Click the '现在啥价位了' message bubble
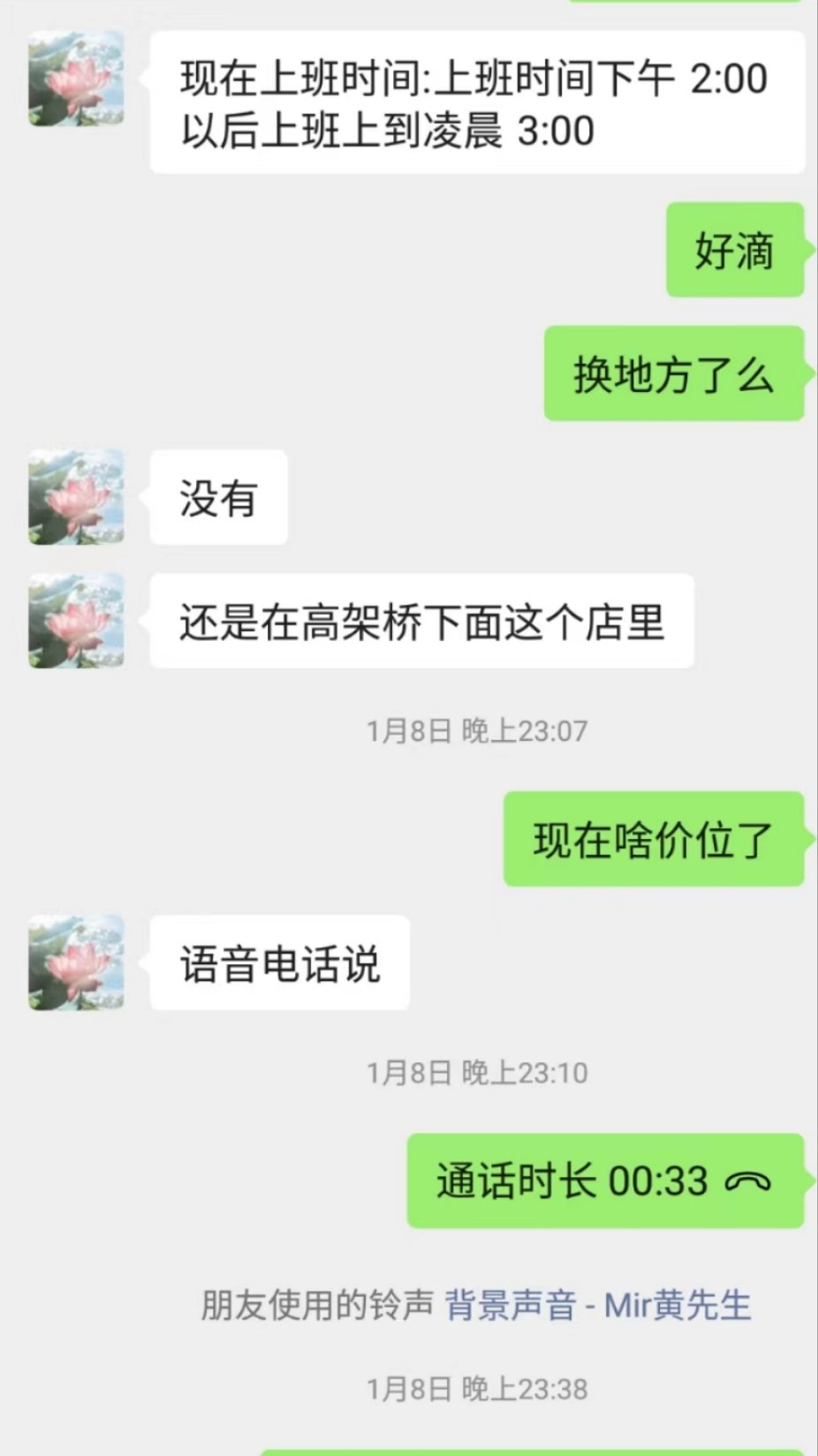This screenshot has width=818, height=1456. click(x=654, y=837)
